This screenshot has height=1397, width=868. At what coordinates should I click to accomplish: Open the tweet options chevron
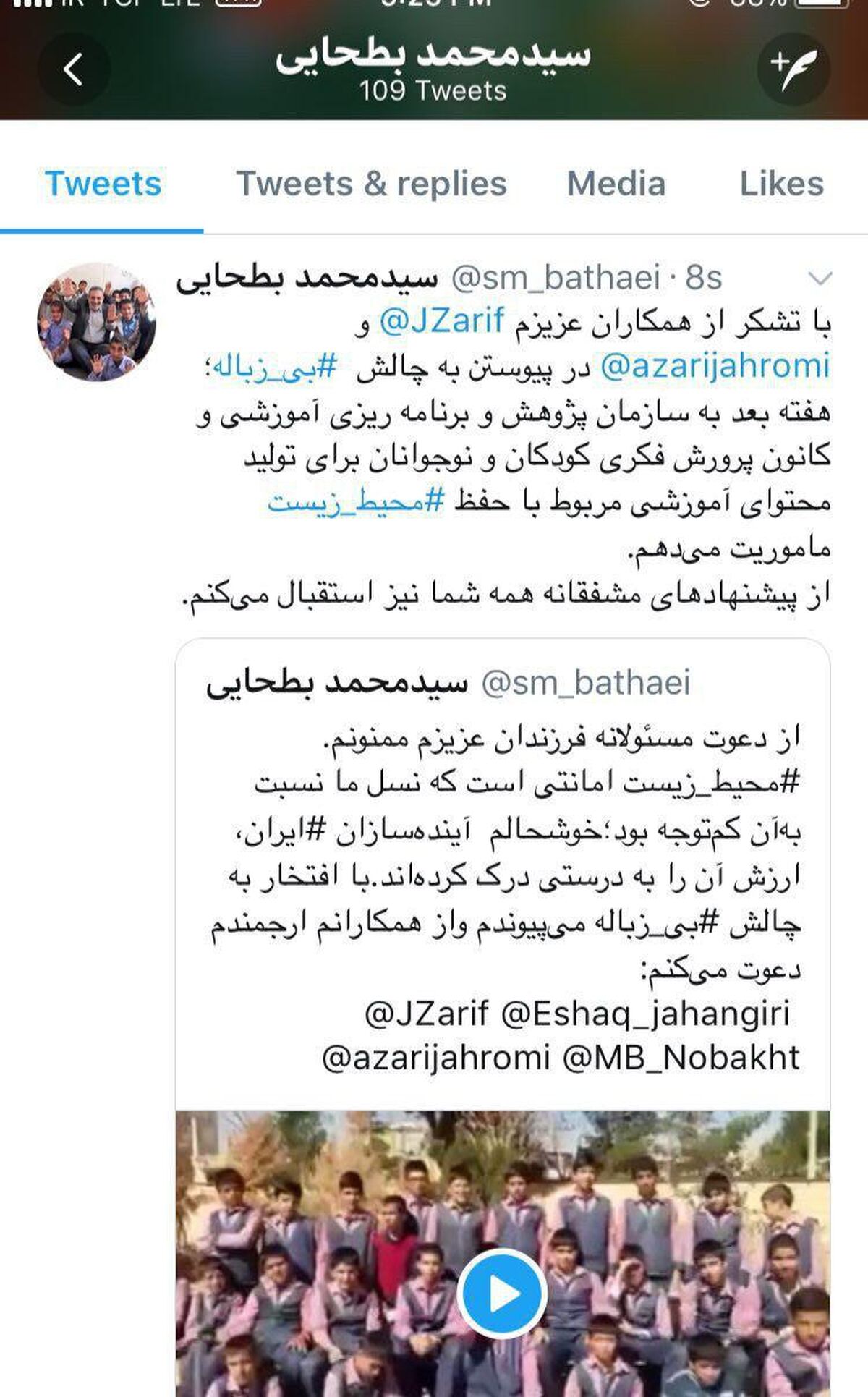click(820, 278)
